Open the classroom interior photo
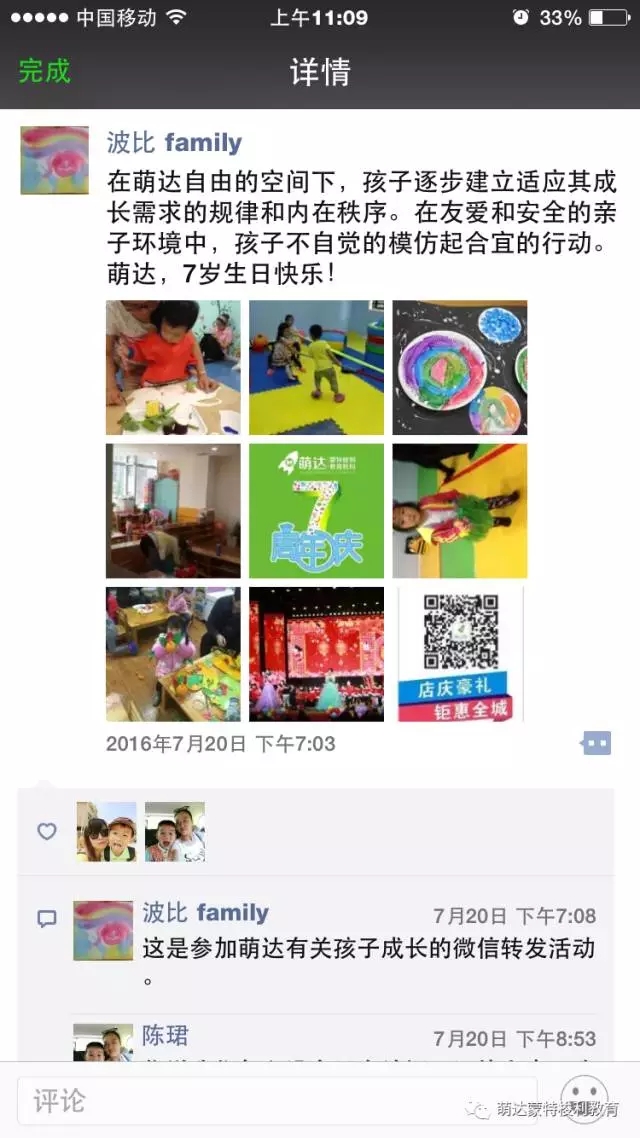Image resolution: width=640 pixels, height=1138 pixels. point(173,510)
